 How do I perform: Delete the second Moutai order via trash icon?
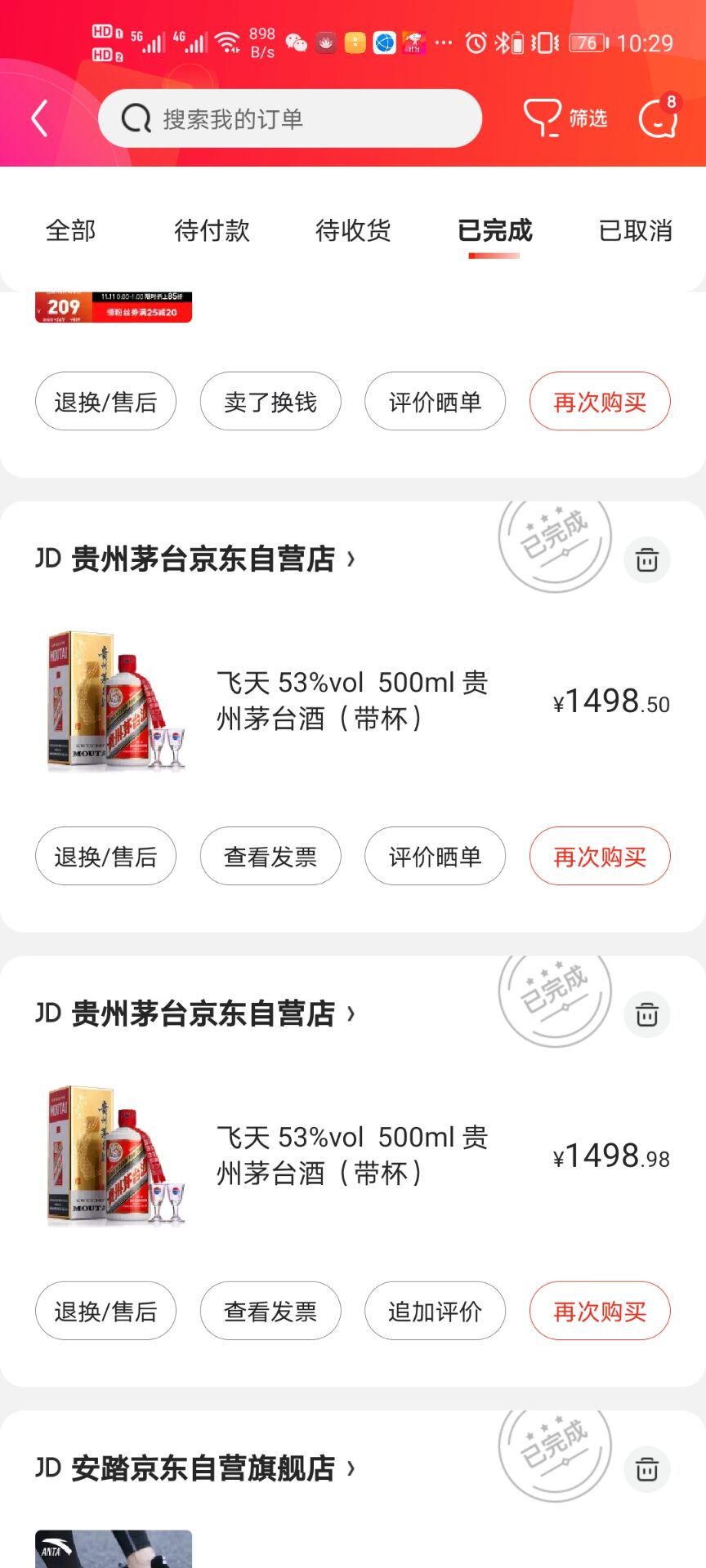(x=646, y=1015)
